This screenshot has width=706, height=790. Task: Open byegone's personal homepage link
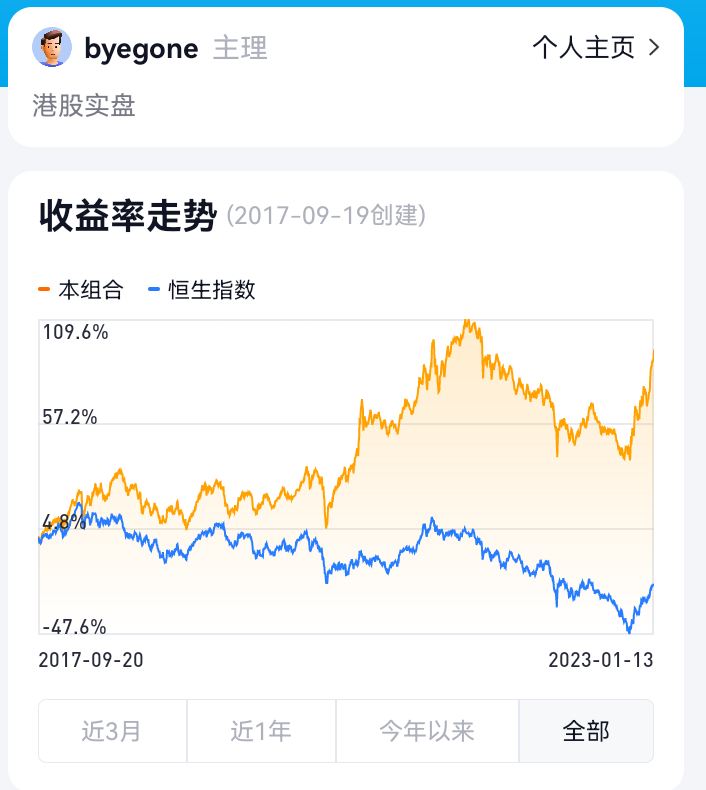(x=595, y=48)
